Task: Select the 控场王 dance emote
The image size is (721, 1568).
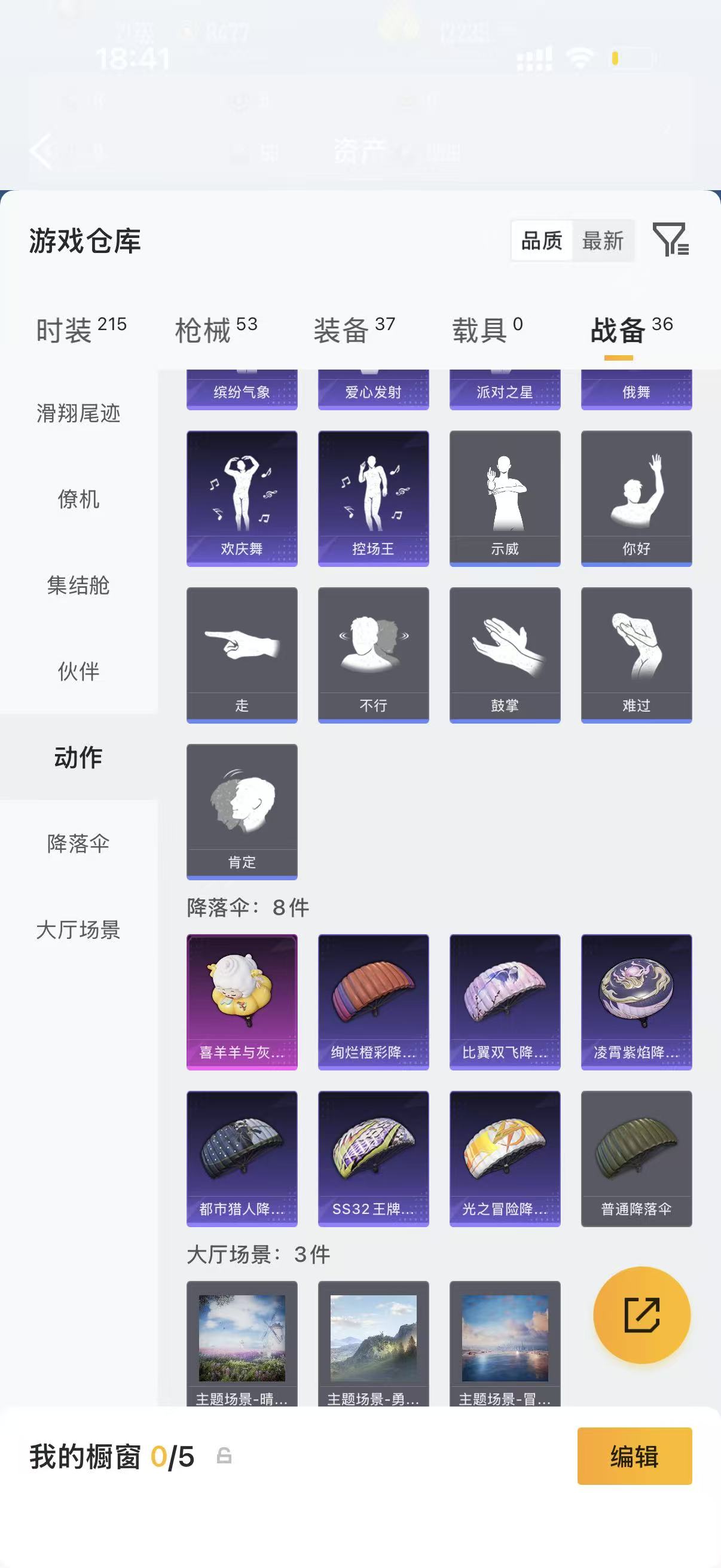Action: pyautogui.click(x=373, y=496)
